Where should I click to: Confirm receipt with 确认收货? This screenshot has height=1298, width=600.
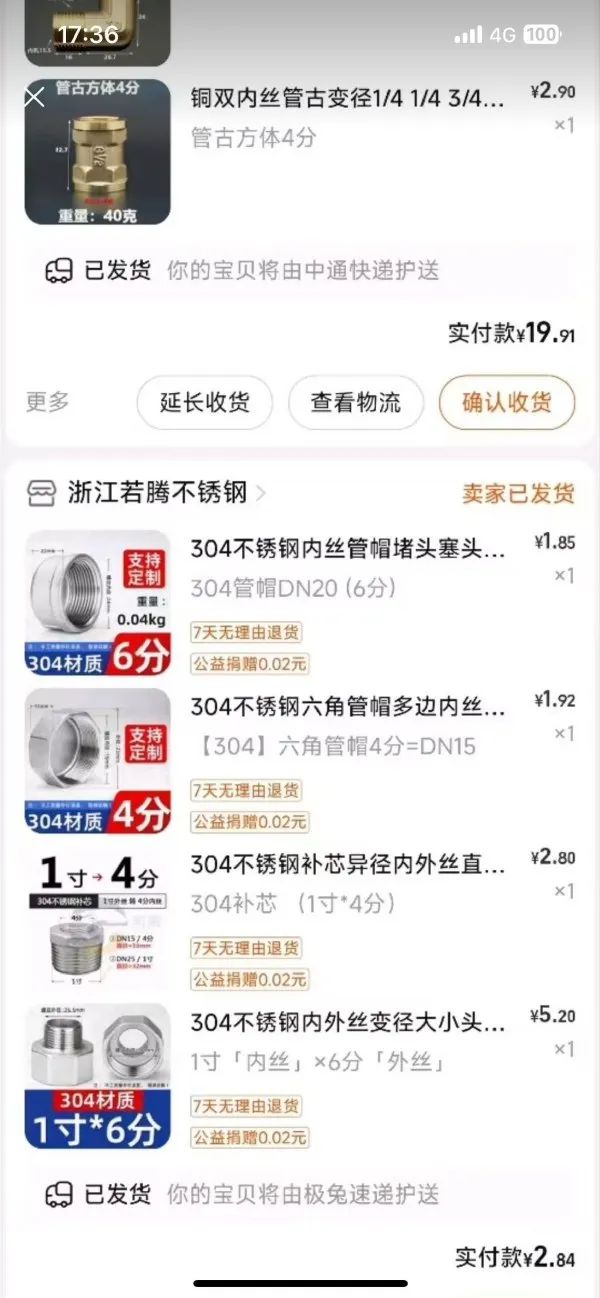[506, 403]
